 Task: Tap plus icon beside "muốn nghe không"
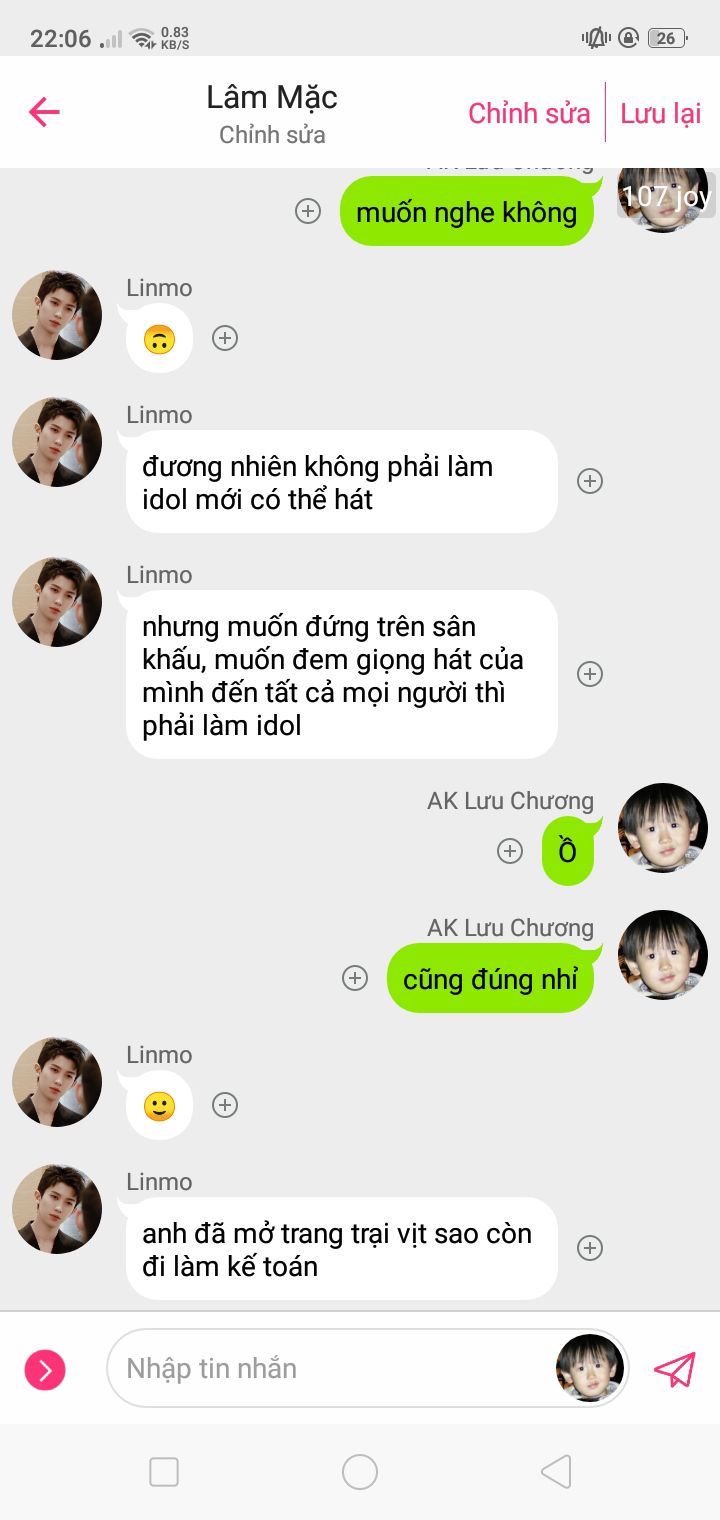[308, 211]
